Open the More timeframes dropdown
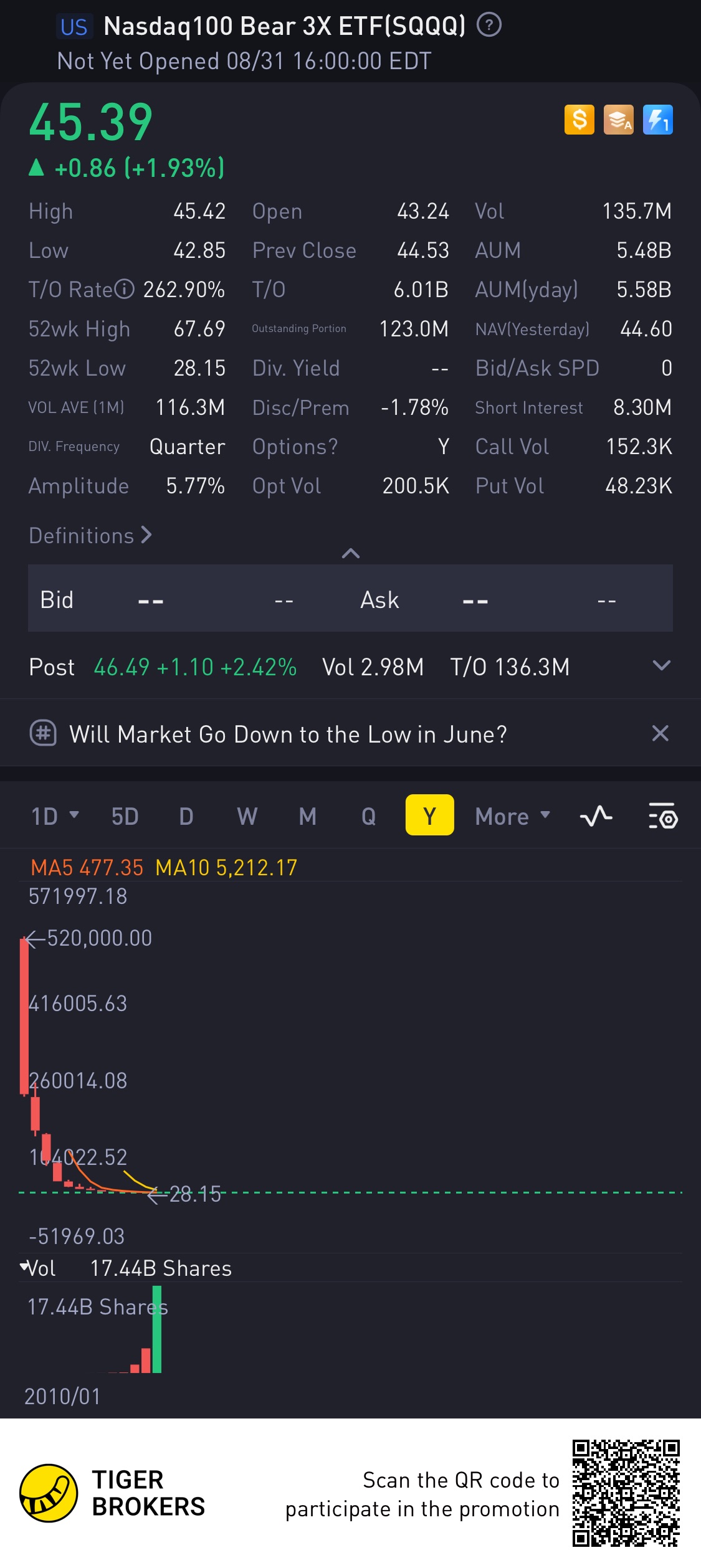Screen dimensions: 701x1568 [x=512, y=816]
